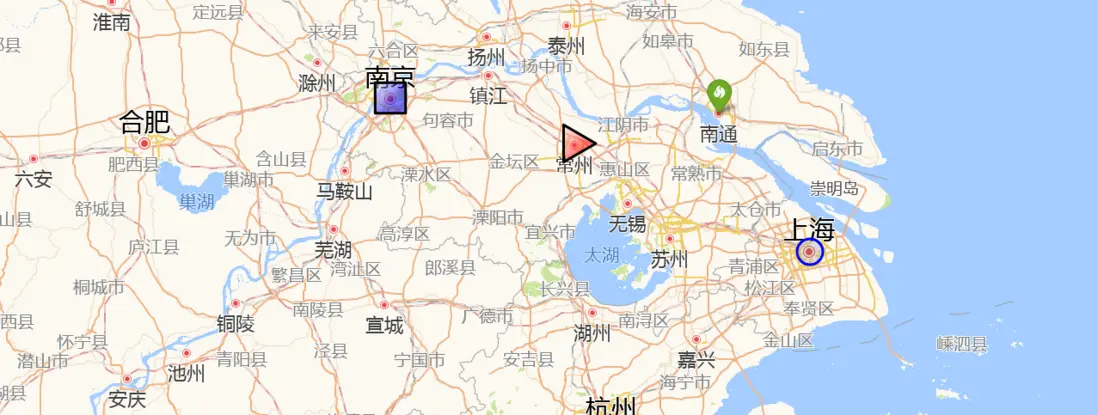Tap the square marker on Nanjing
Screen dimensions: 1098x415
(390, 98)
